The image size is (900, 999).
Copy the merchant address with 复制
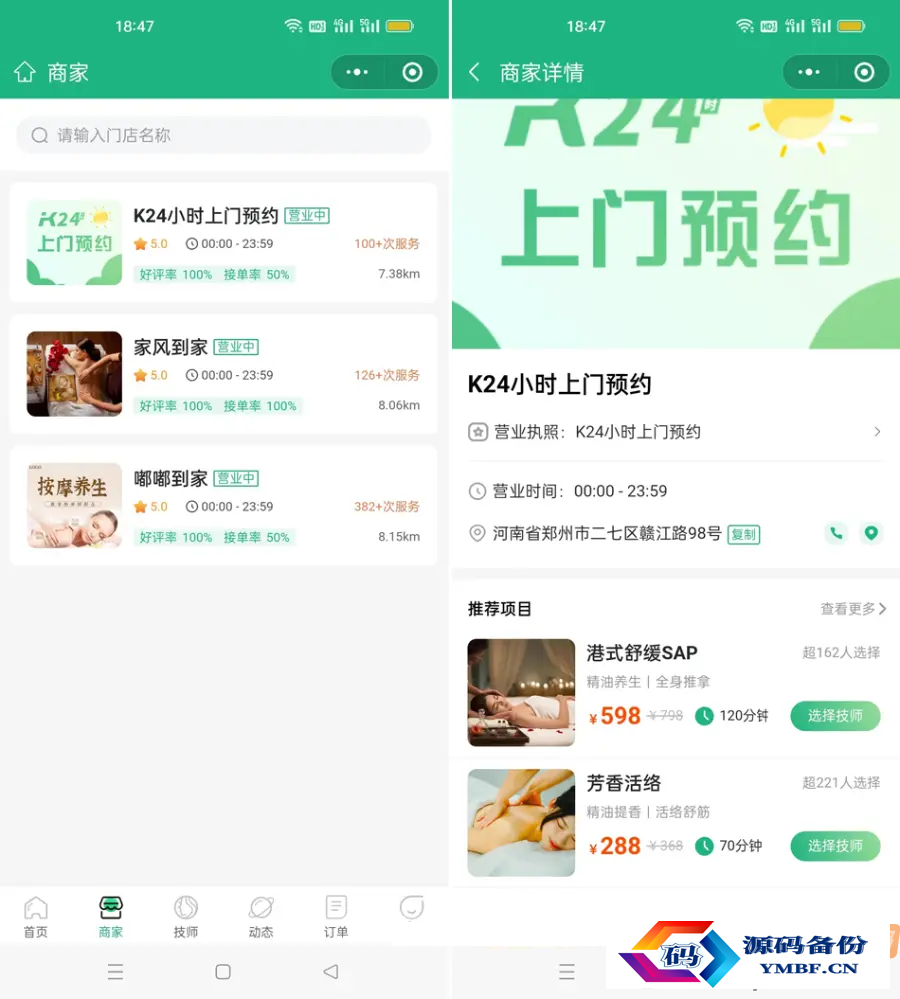click(x=744, y=534)
